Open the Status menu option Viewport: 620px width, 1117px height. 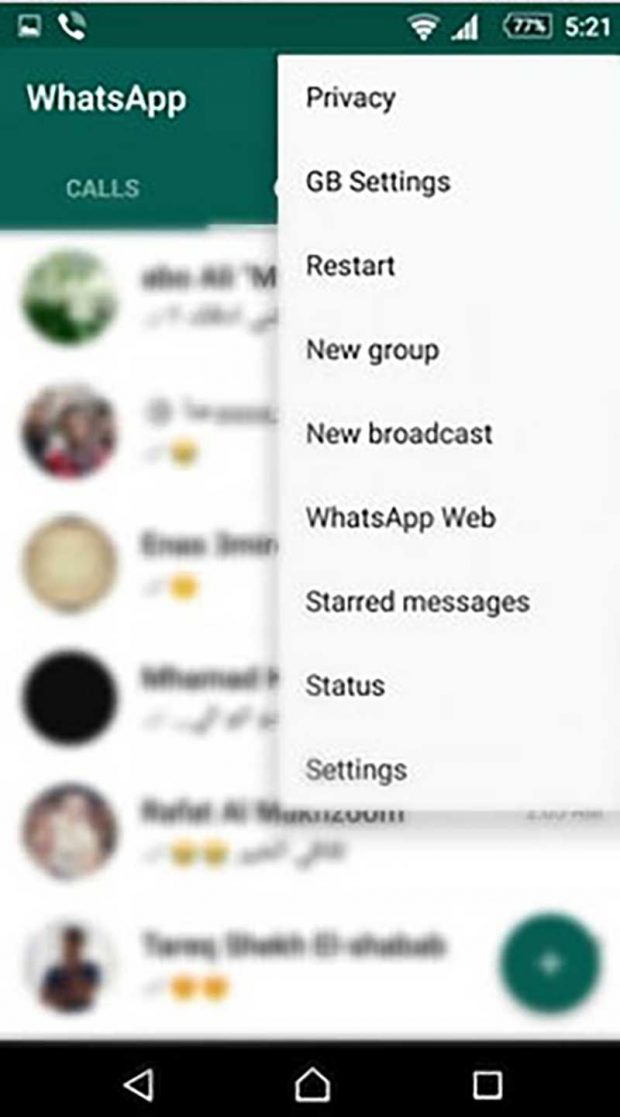[345, 686]
